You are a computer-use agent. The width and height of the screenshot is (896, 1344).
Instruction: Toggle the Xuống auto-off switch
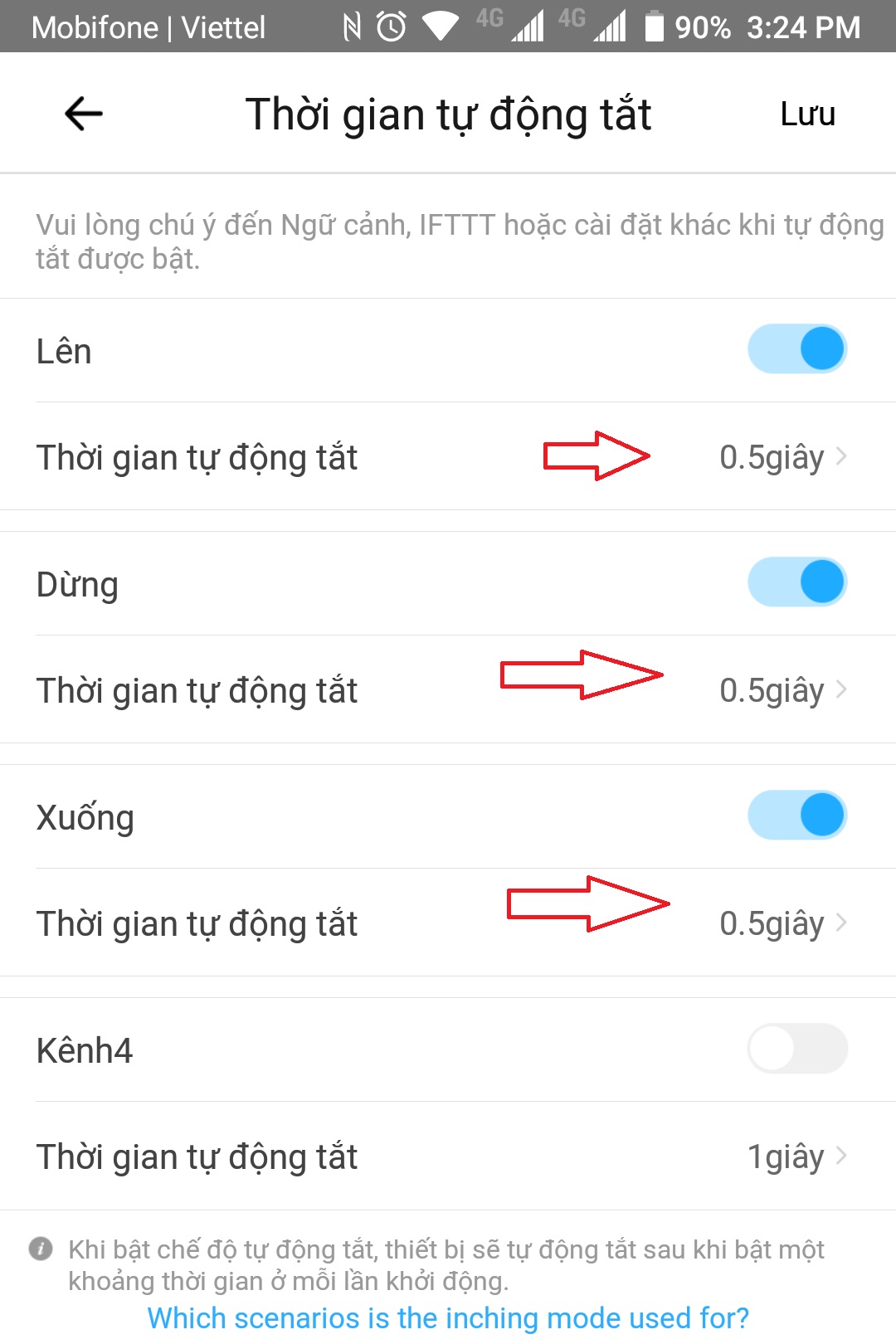click(x=797, y=816)
